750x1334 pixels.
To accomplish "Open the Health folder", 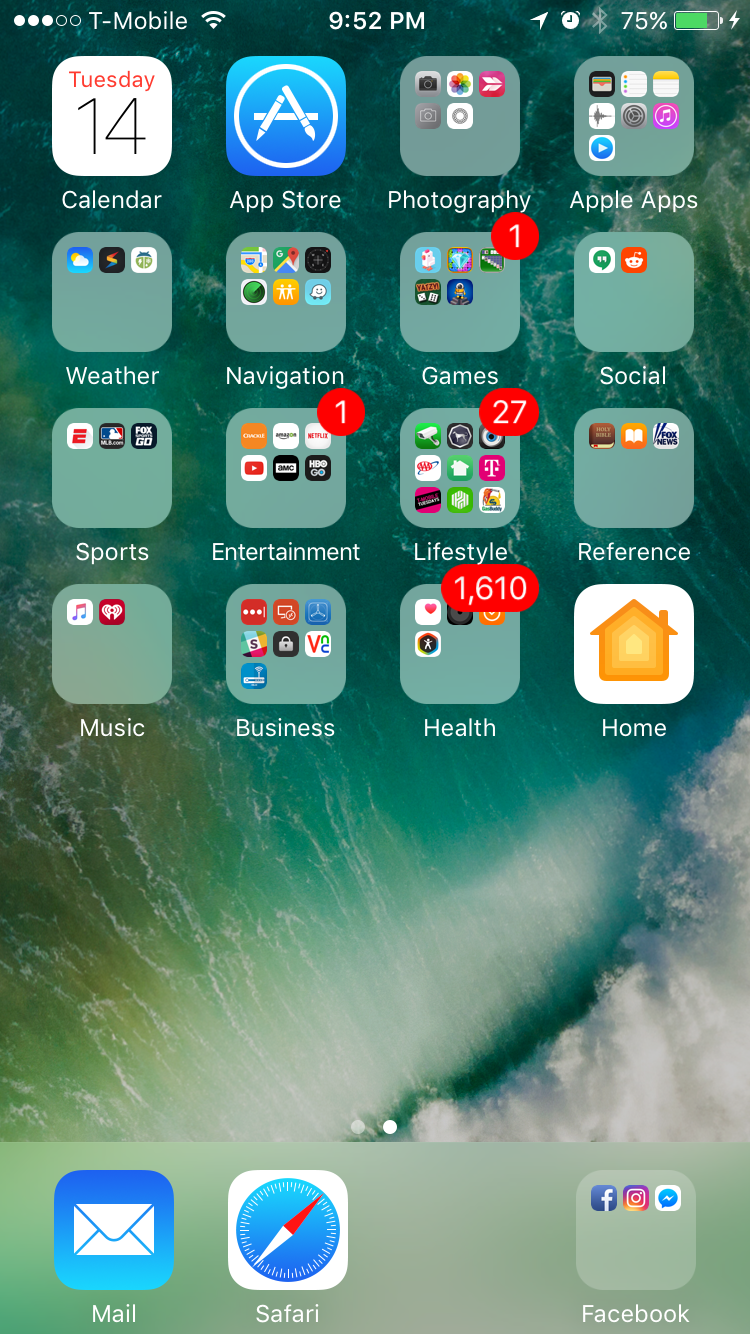I will (460, 644).
